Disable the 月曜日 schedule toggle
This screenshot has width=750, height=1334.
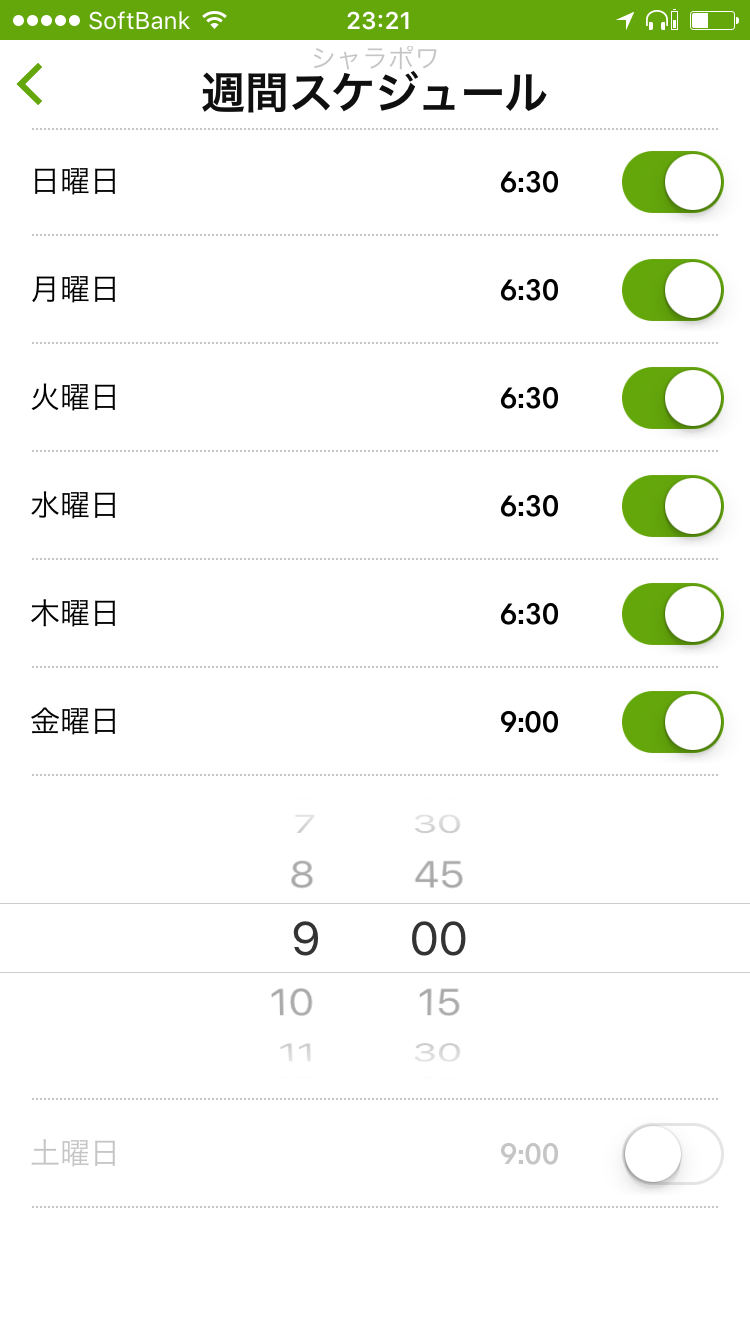point(672,290)
